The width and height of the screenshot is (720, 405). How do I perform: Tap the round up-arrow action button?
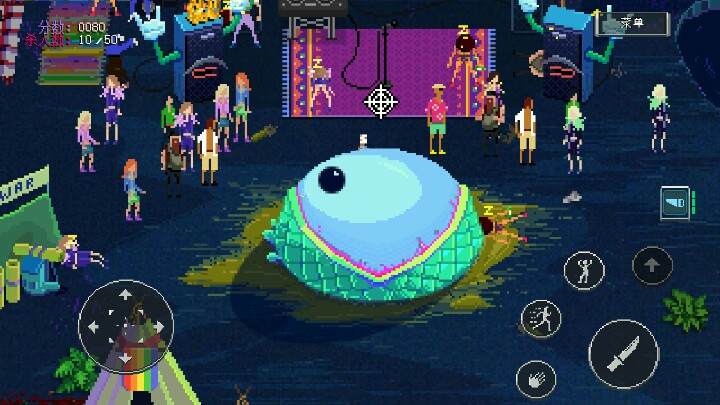pyautogui.click(x=652, y=266)
